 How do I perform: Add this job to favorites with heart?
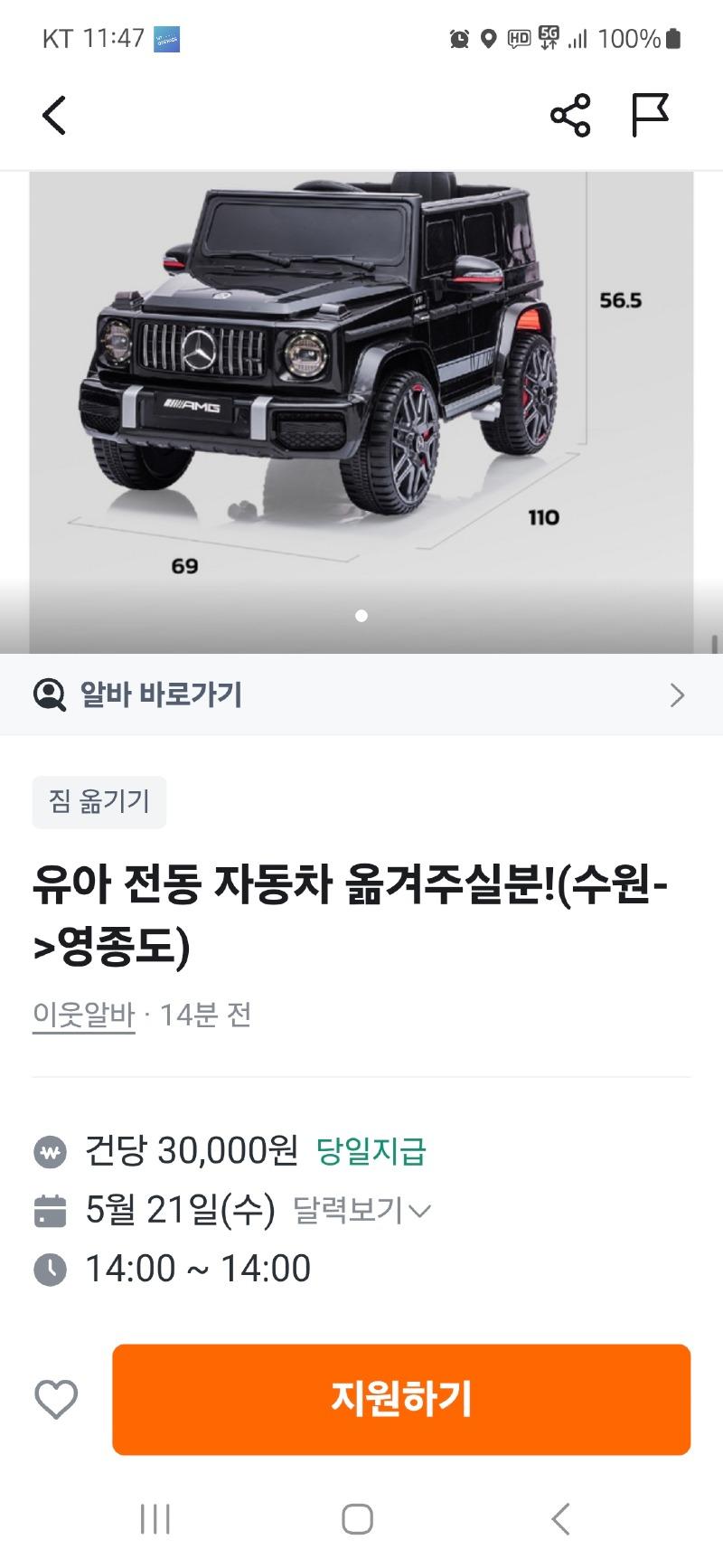(56, 1399)
